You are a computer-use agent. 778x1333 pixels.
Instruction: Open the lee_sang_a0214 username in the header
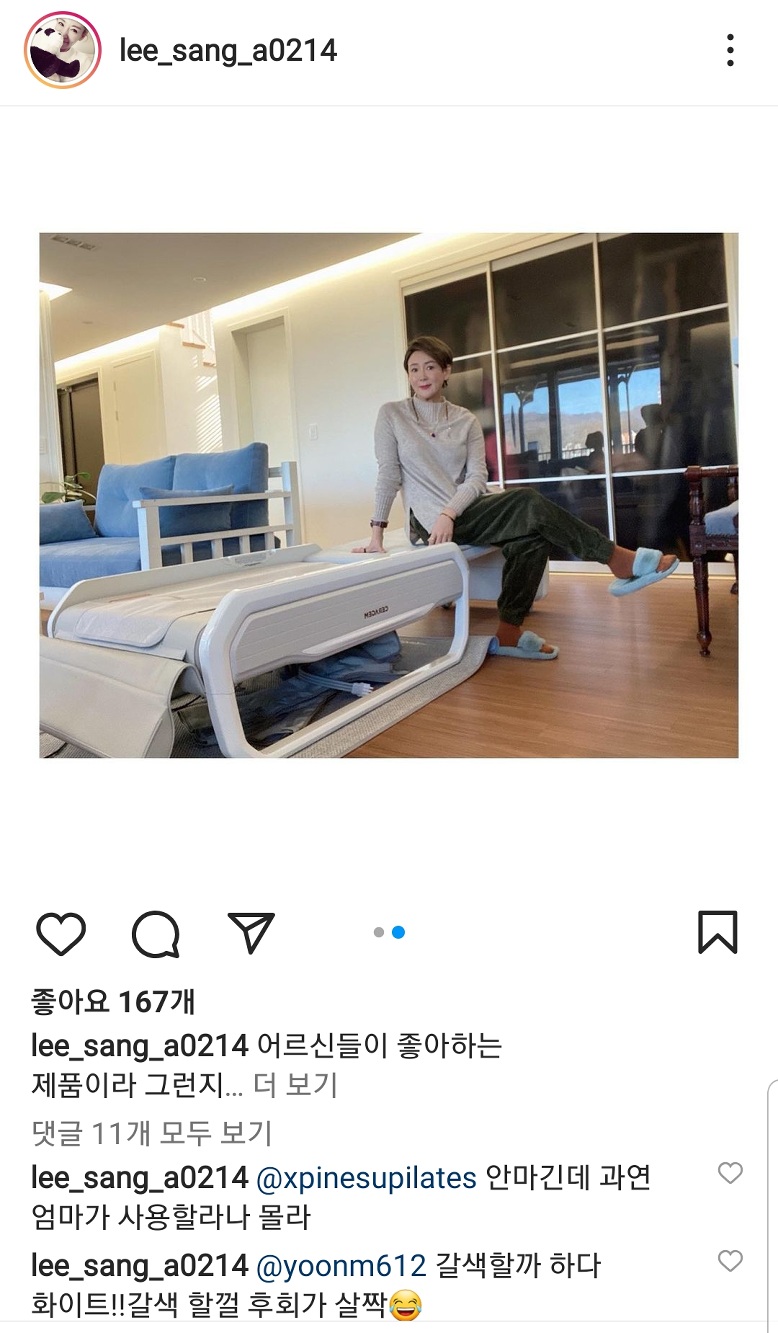click(228, 51)
